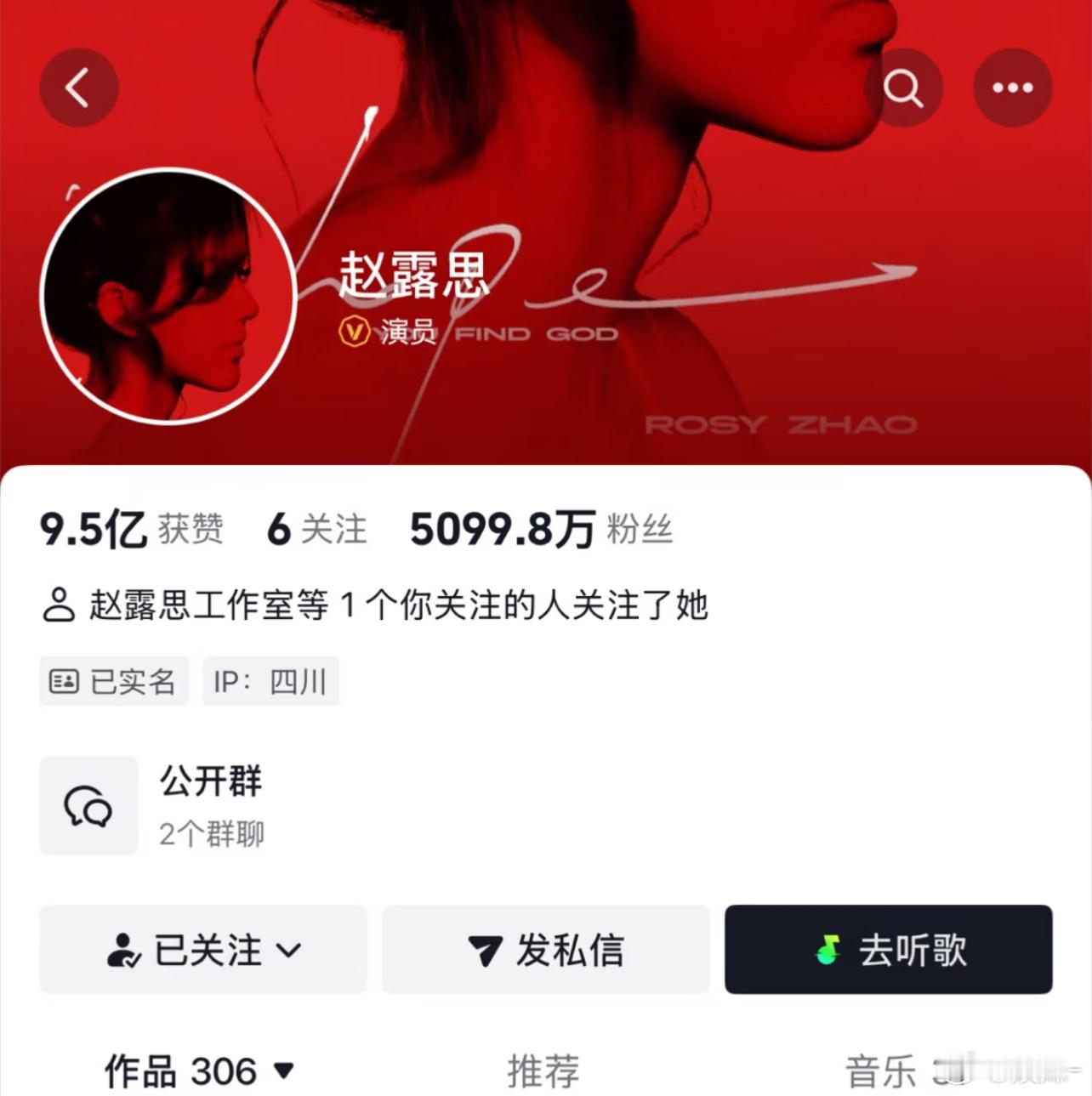Click the 去听歌 listen to music button
The width and height of the screenshot is (1092, 1096).
click(x=890, y=951)
